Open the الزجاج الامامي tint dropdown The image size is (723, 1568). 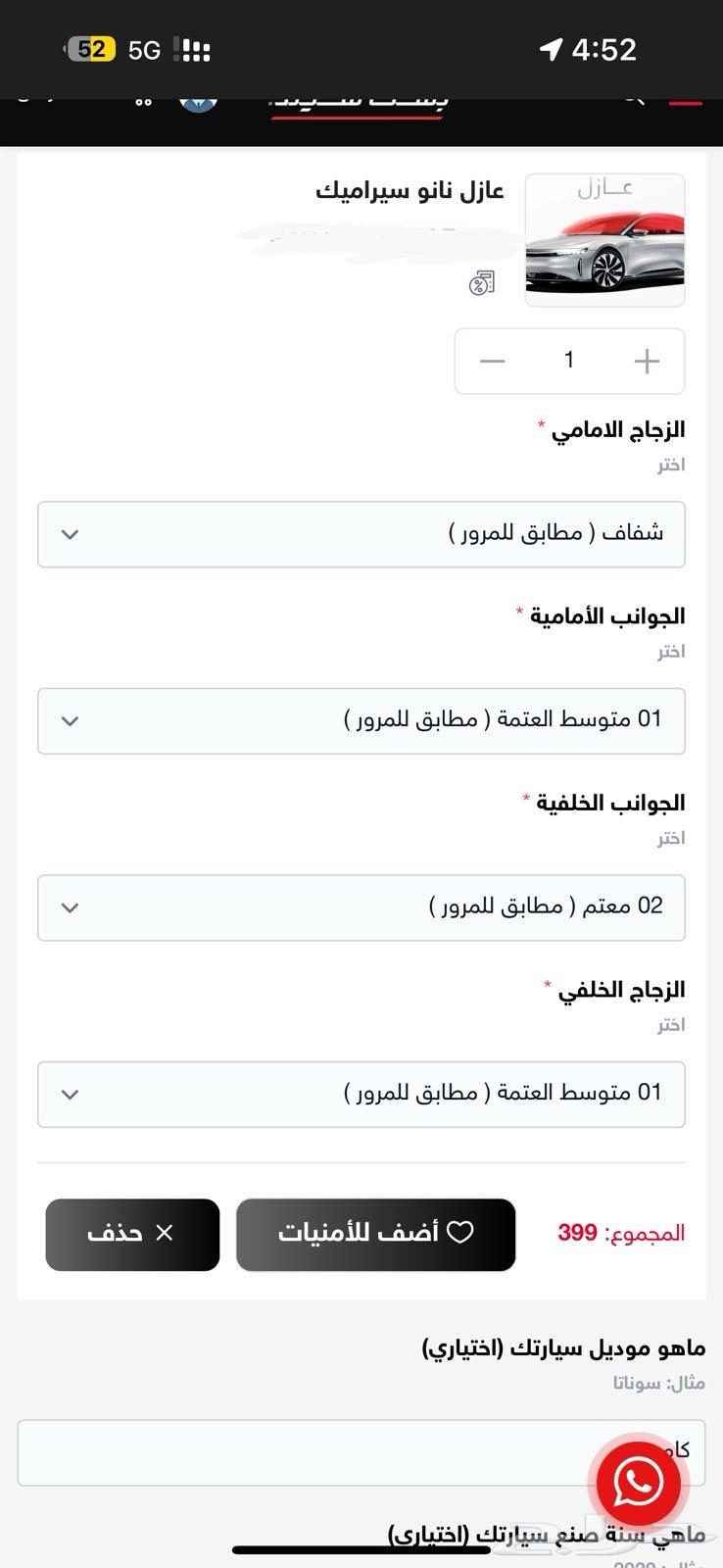[x=361, y=534]
